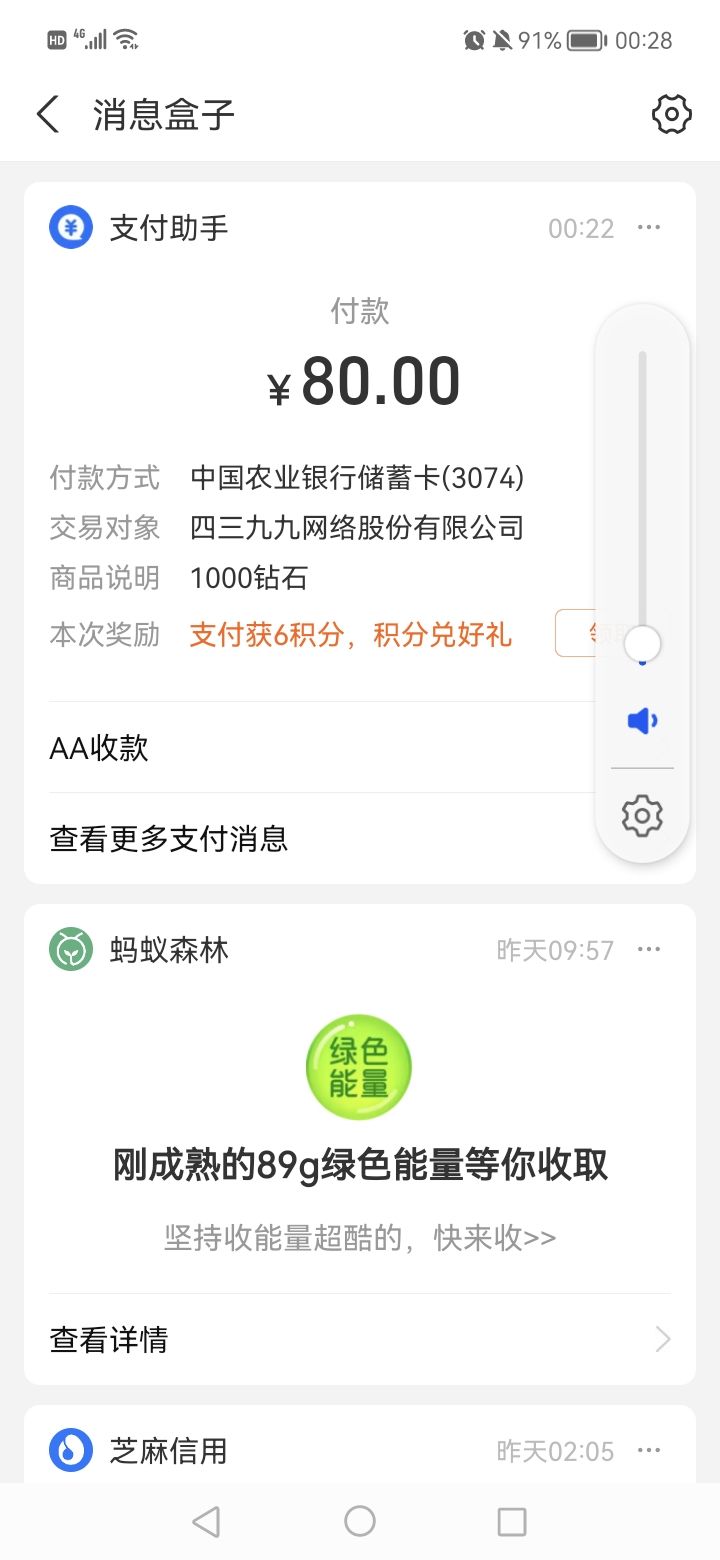720x1560 pixels.
Task: Open overflow menu for 支付助手 card
Action: point(649,228)
